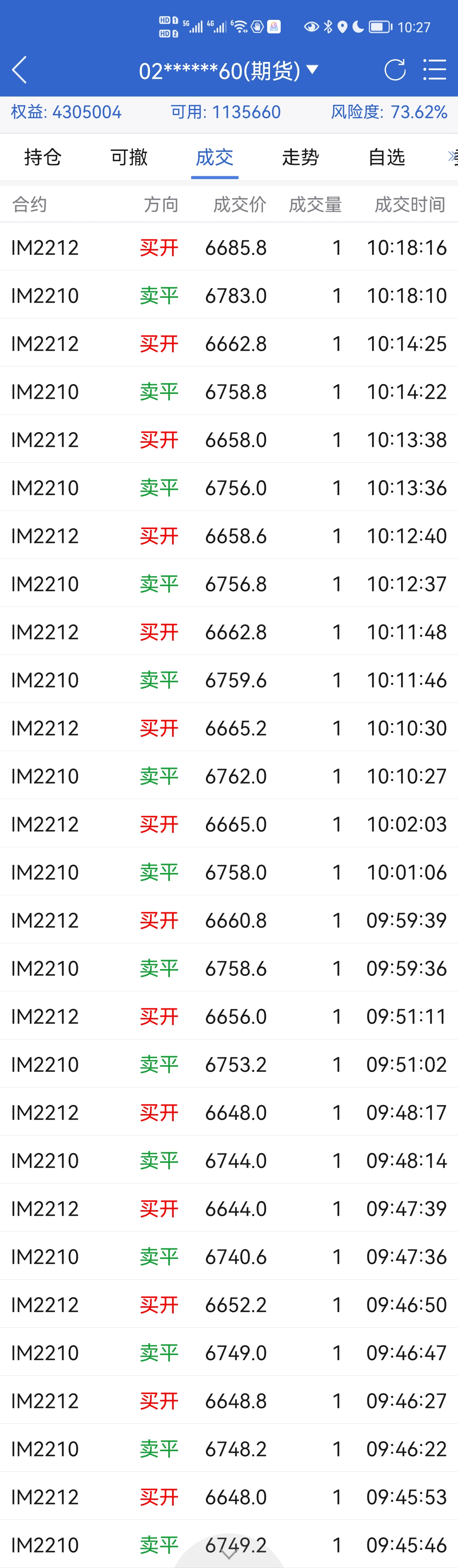Open the IM2210 trade at 10:13:36
Viewport: 458px width, 1568px height.
[228, 488]
